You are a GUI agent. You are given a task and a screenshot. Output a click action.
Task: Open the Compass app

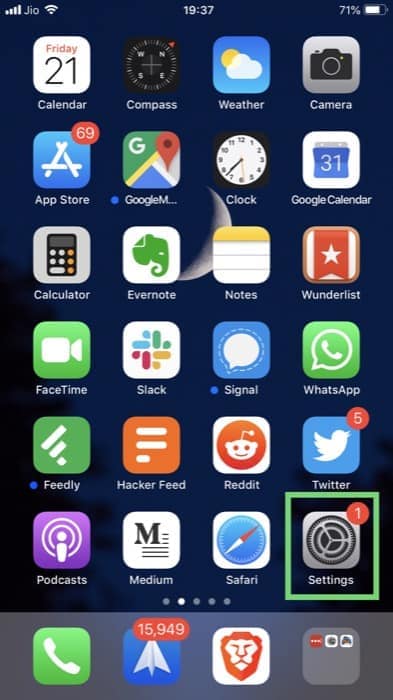pyautogui.click(x=151, y=65)
